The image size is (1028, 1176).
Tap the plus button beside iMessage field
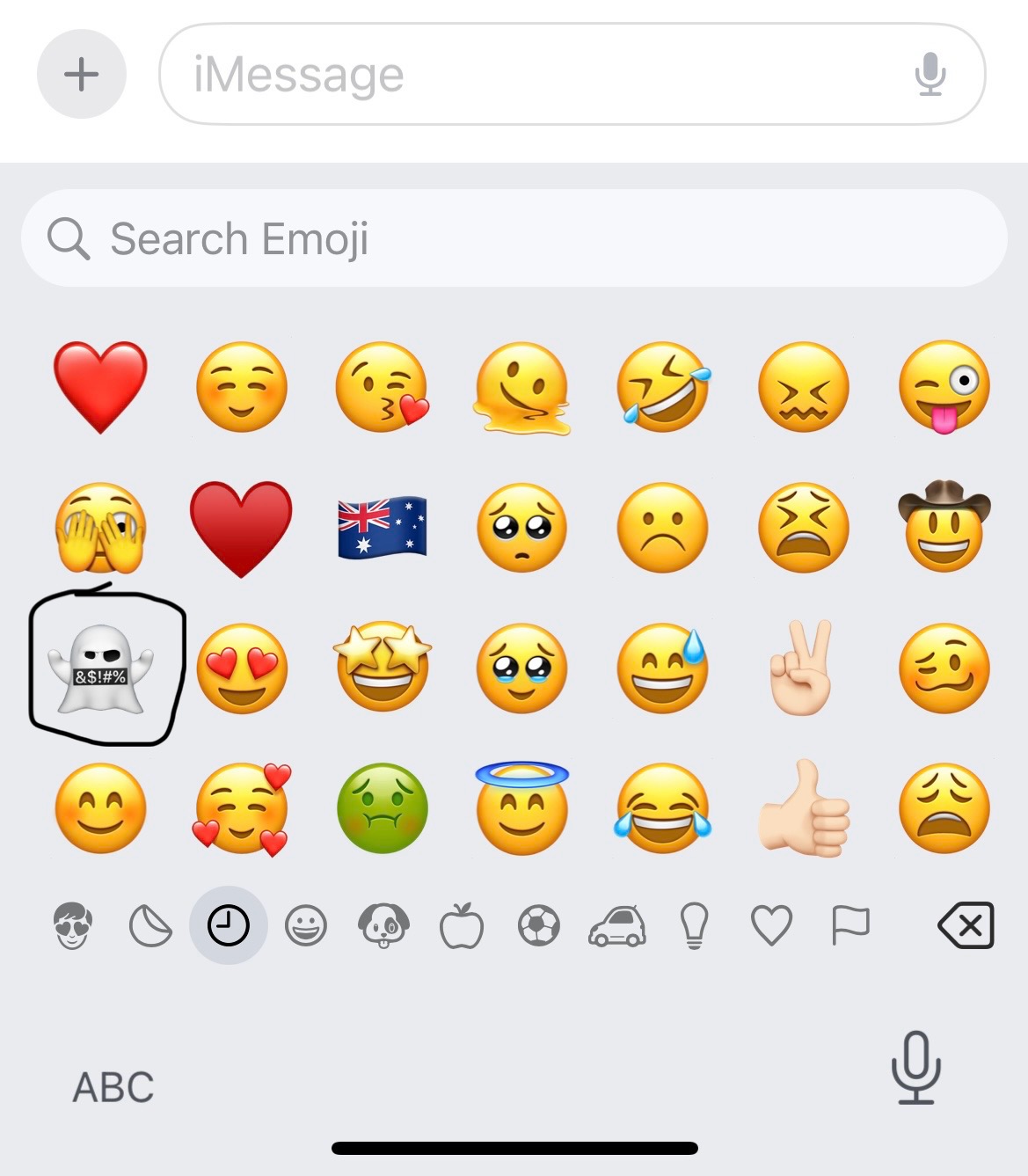pos(82,74)
